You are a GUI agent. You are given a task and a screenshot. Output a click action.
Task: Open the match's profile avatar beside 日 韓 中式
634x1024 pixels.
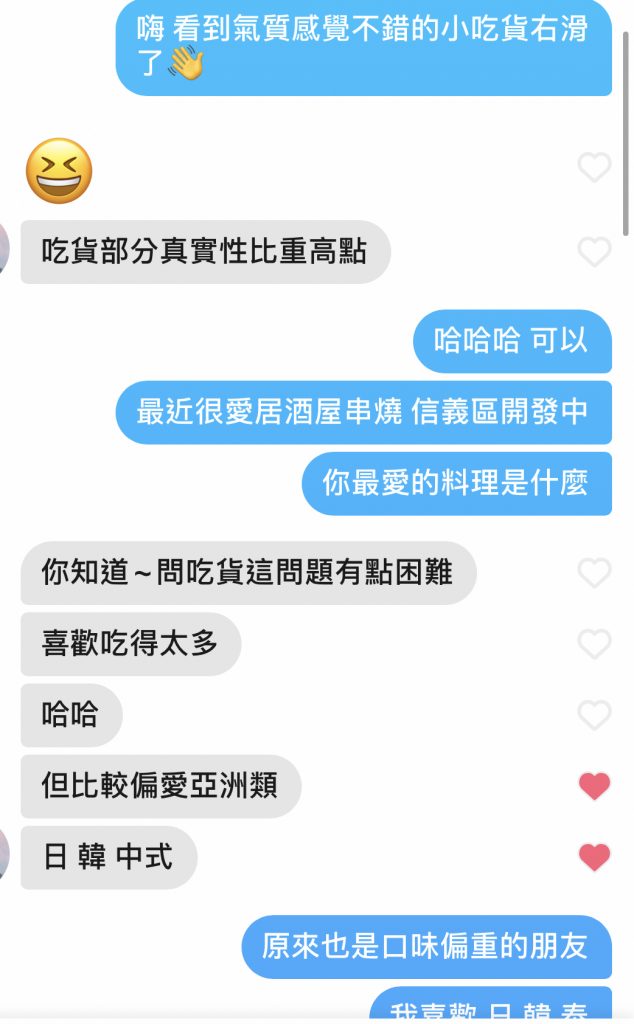(4, 856)
